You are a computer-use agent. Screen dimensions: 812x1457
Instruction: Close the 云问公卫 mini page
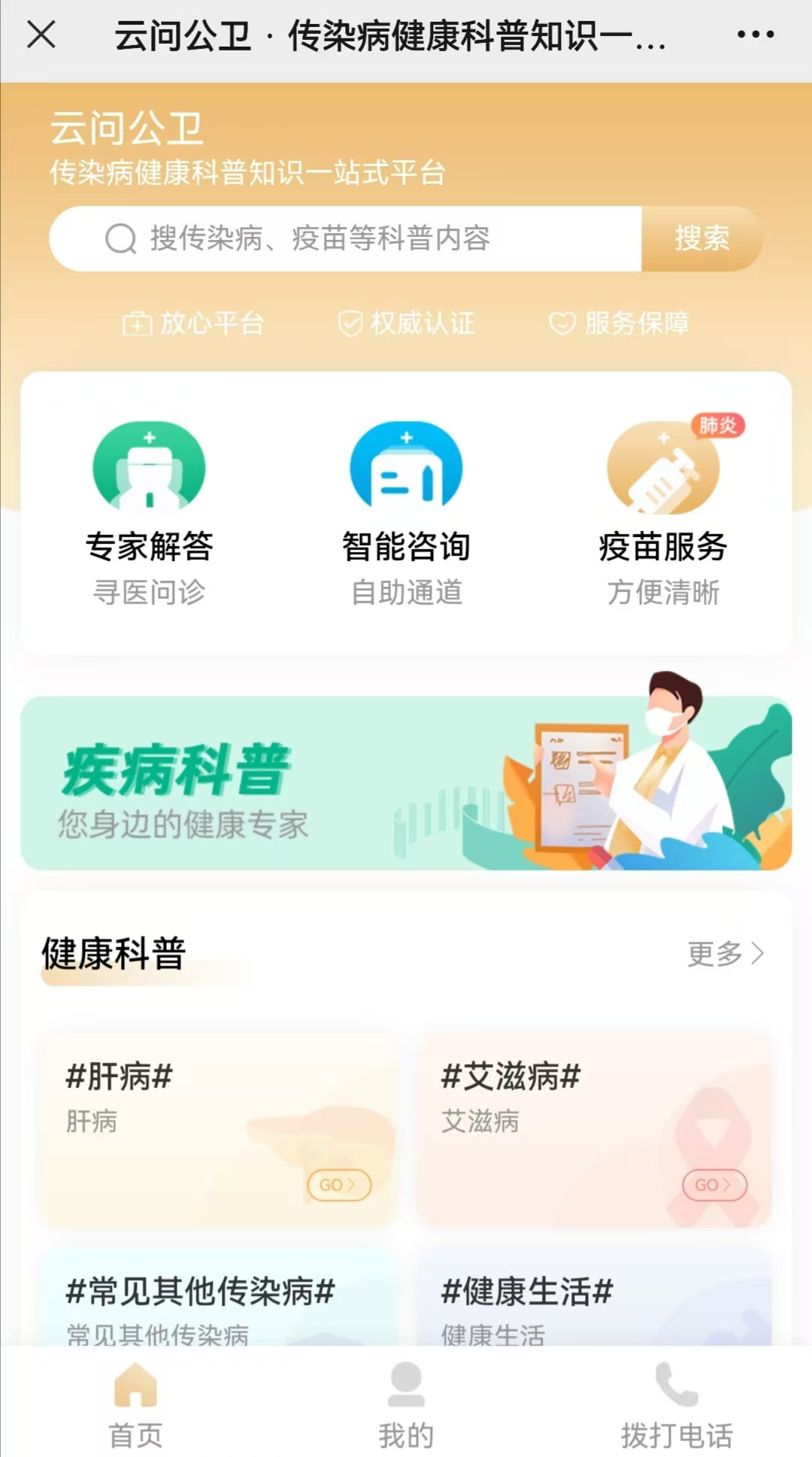tap(41, 35)
